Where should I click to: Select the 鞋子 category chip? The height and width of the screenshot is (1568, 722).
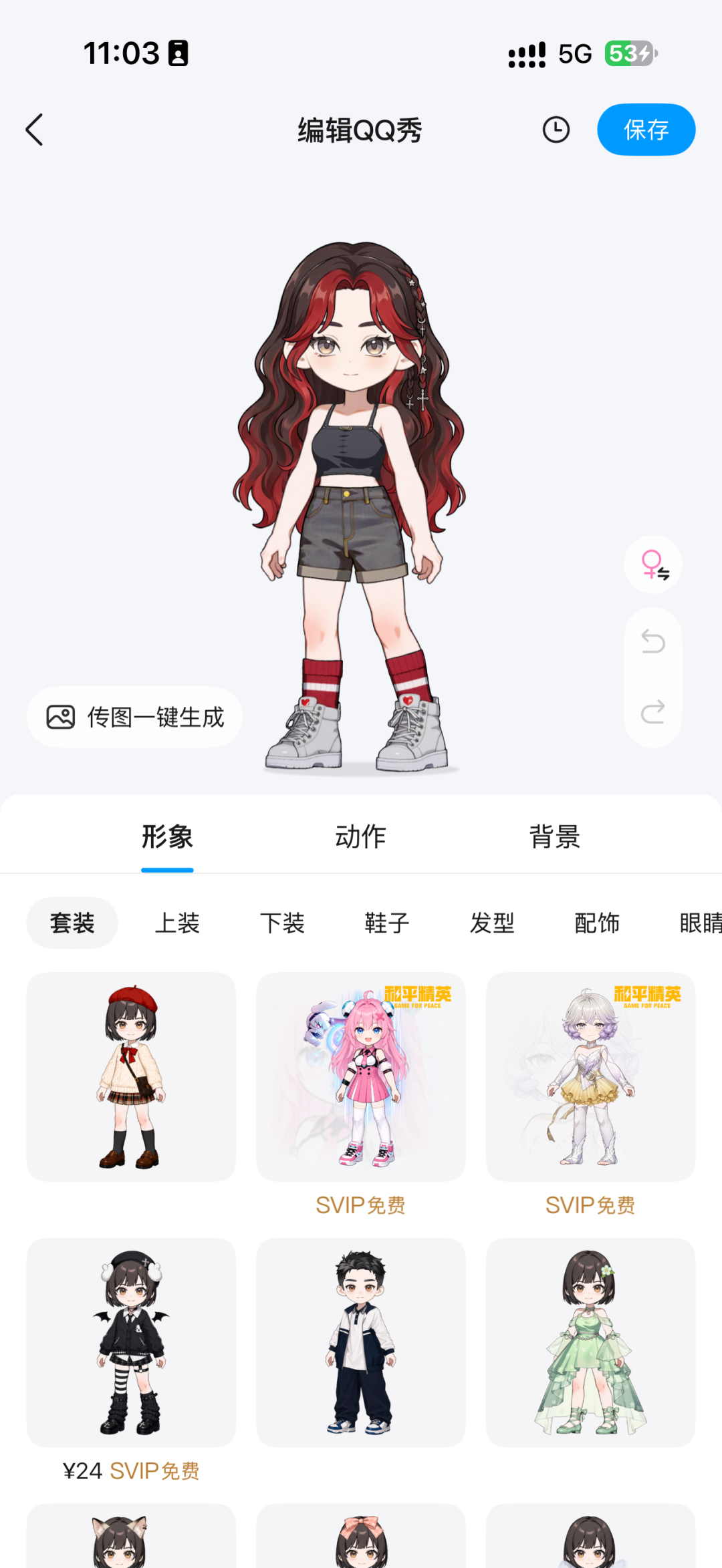pos(387,923)
